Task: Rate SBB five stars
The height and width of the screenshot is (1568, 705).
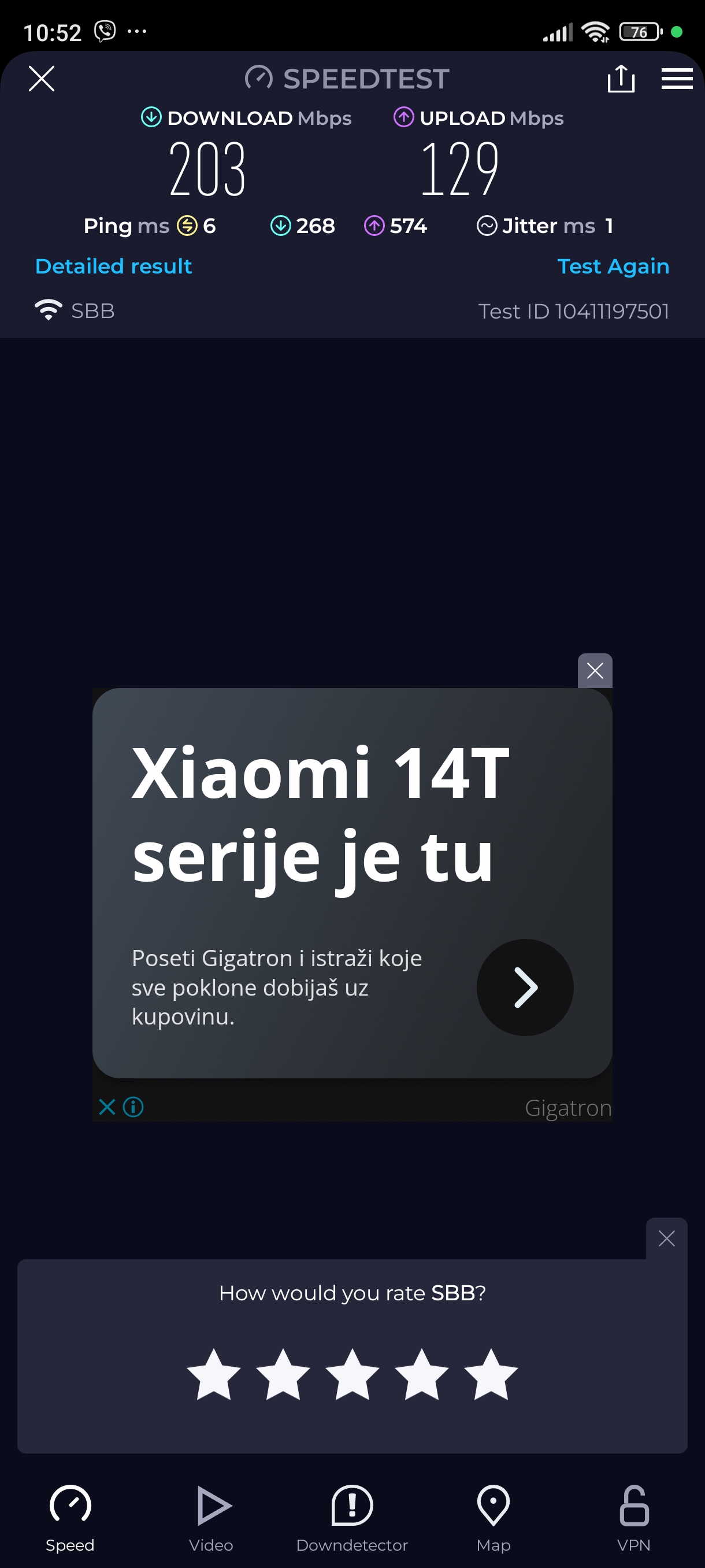Action: point(490,1375)
